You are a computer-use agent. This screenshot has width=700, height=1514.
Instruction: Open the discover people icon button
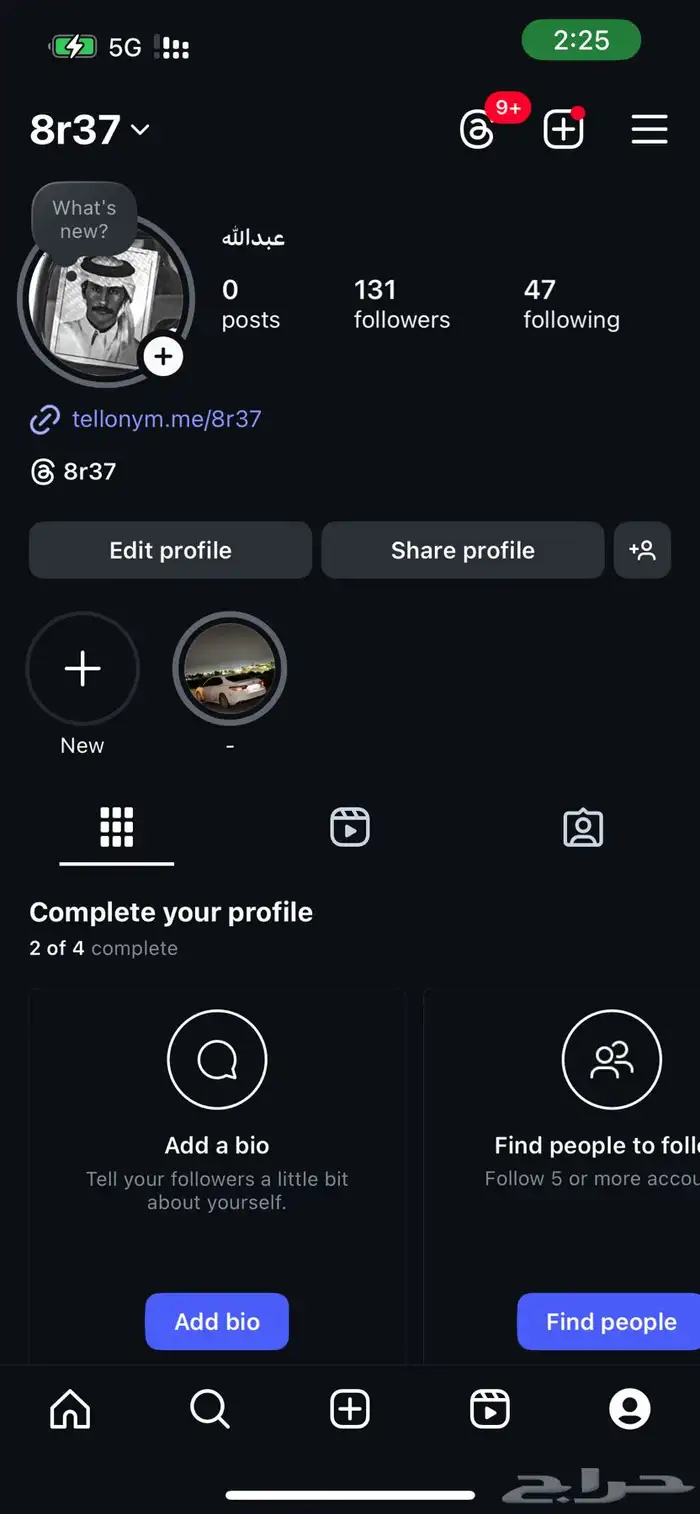[642, 550]
